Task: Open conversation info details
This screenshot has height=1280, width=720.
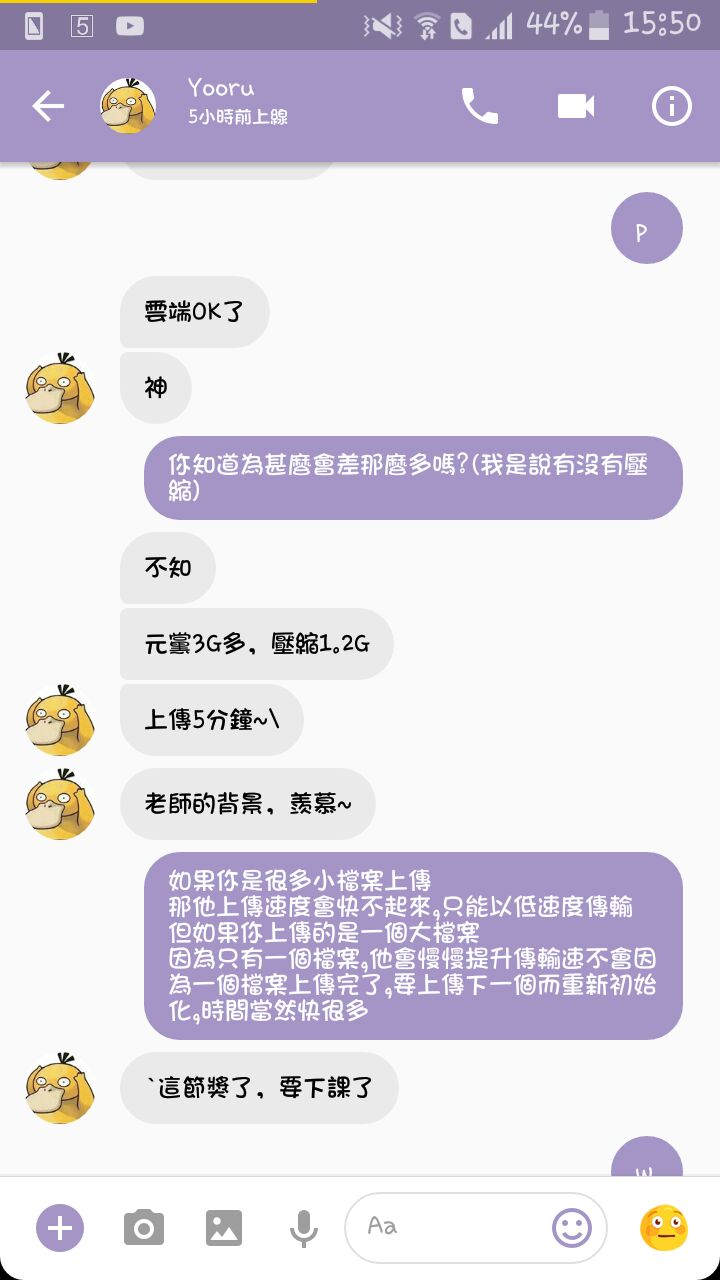Action: pos(671,106)
